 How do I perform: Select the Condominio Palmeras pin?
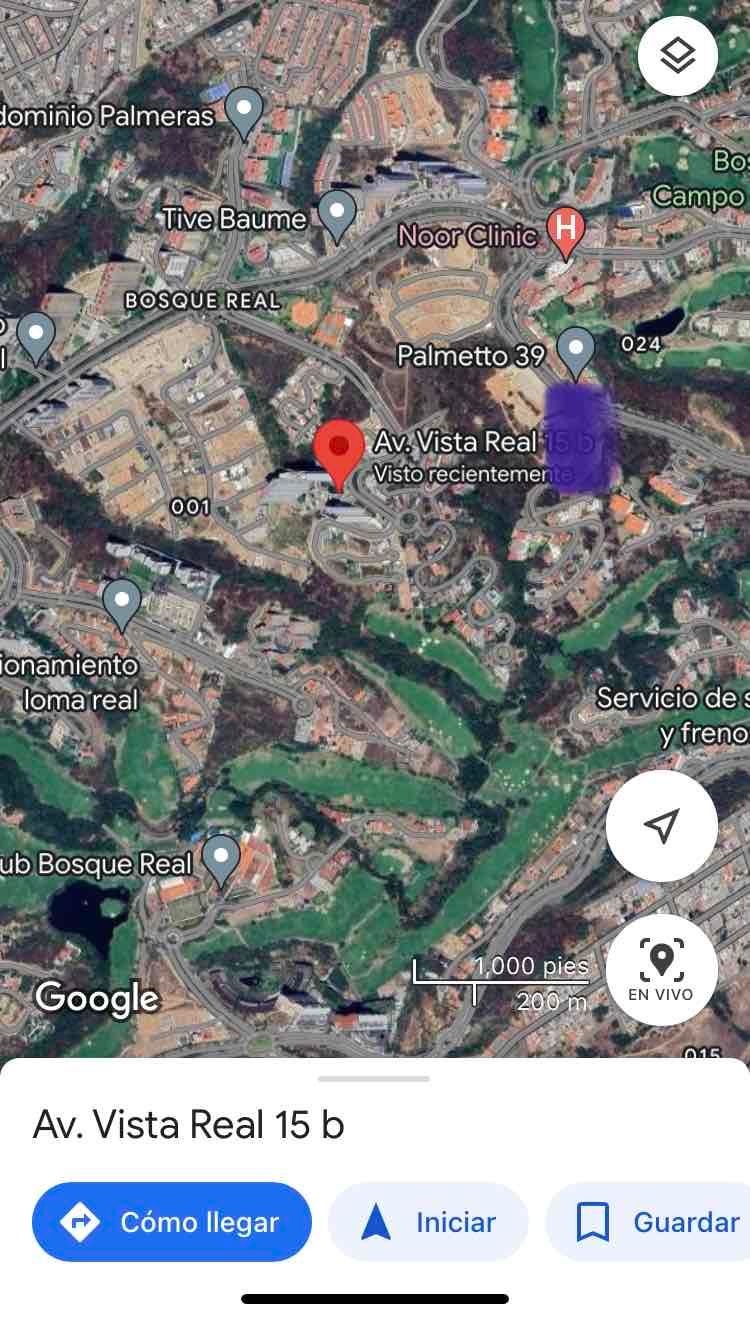tap(244, 113)
